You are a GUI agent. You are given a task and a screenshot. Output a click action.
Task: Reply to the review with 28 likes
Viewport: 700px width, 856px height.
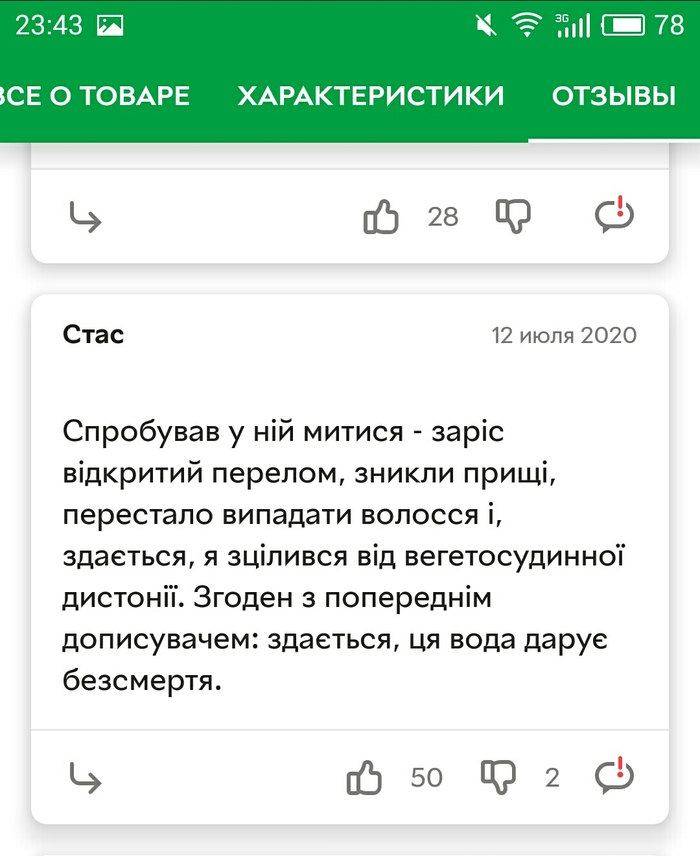(85, 216)
